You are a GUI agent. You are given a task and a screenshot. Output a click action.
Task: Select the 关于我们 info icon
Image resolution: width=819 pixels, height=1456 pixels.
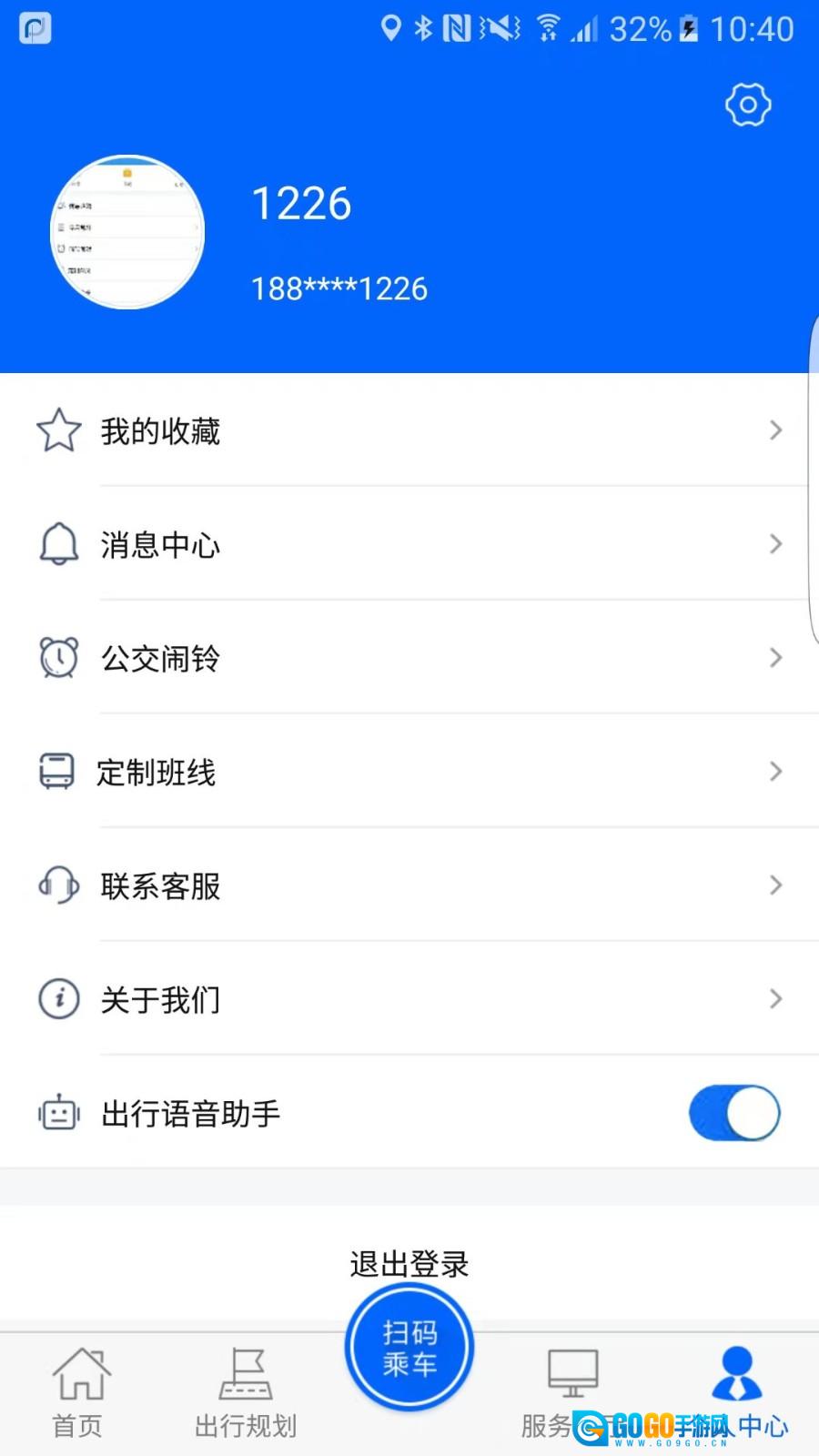point(58,998)
